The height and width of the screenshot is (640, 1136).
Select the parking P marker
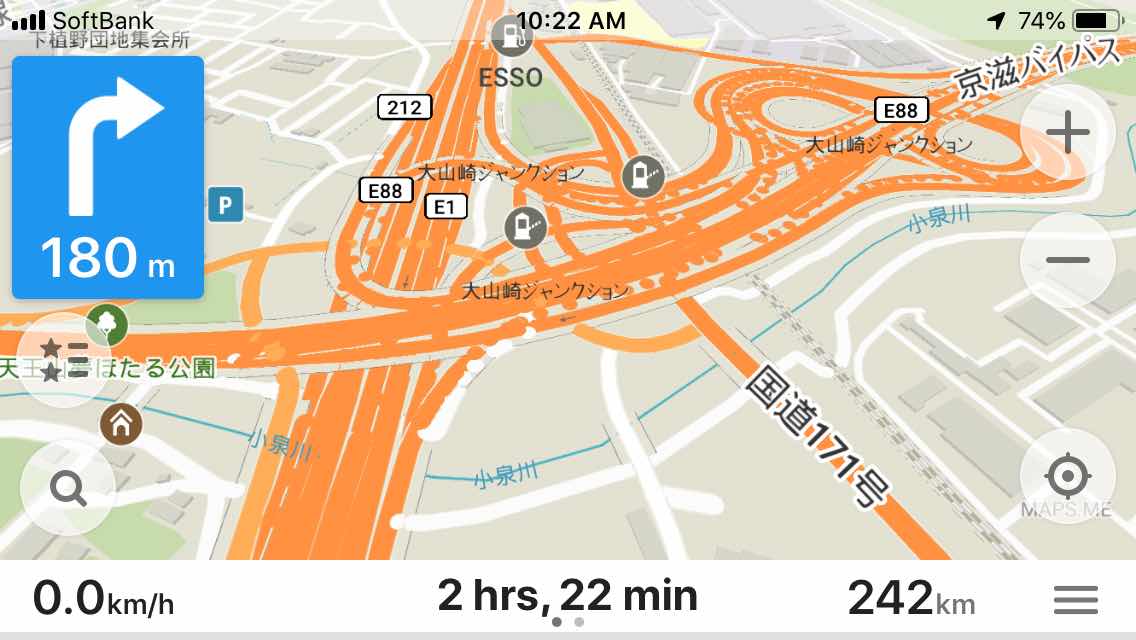tap(225, 206)
